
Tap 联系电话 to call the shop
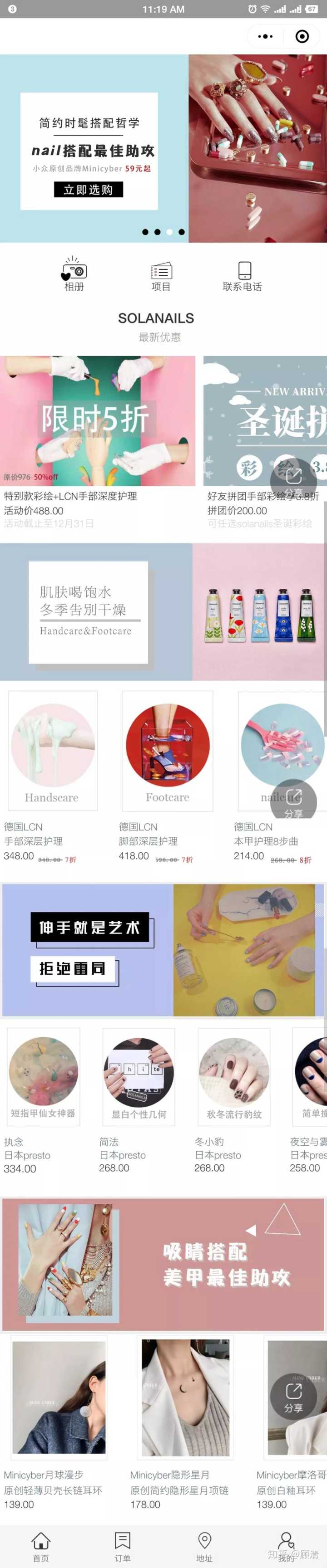pyautogui.click(x=243, y=276)
